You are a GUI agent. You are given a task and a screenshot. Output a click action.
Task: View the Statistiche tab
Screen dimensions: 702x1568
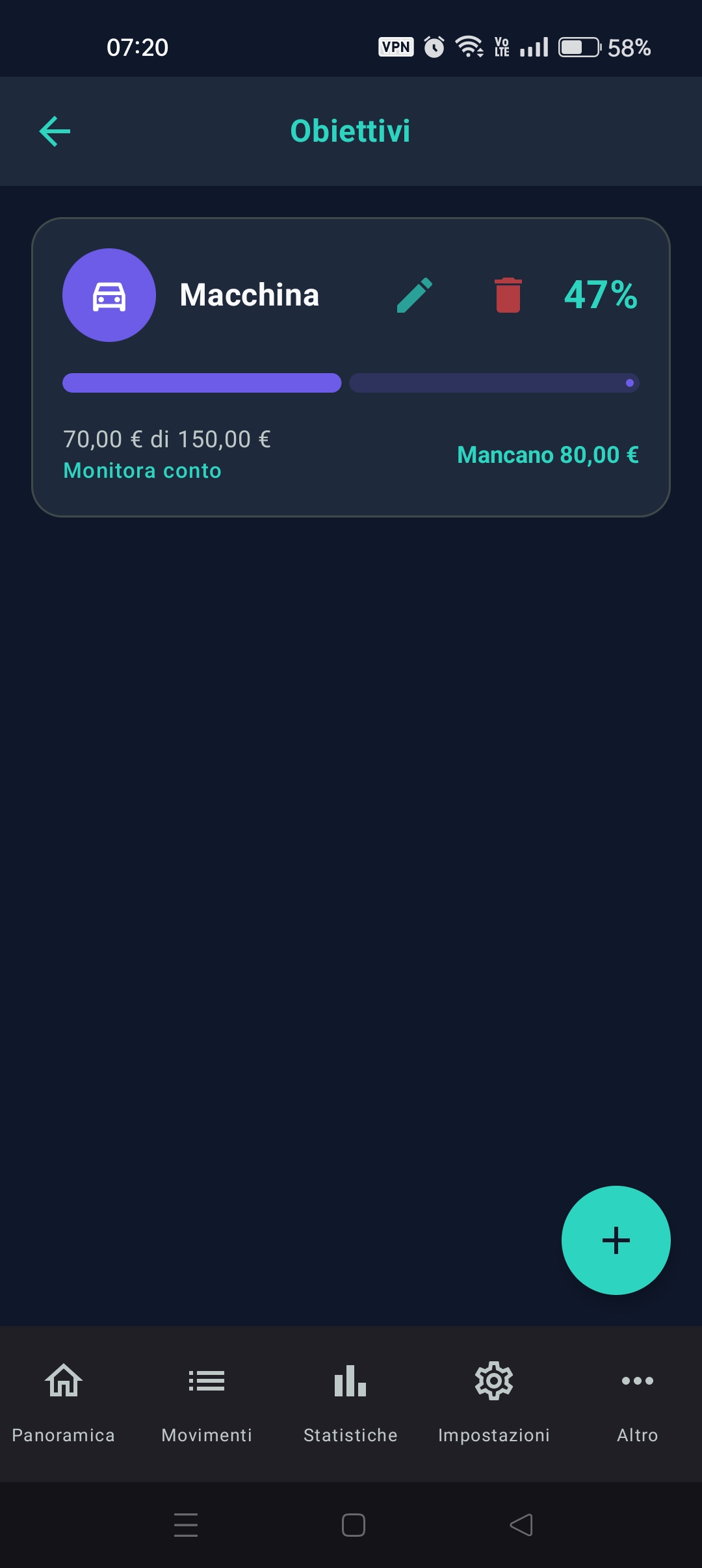(x=350, y=1404)
